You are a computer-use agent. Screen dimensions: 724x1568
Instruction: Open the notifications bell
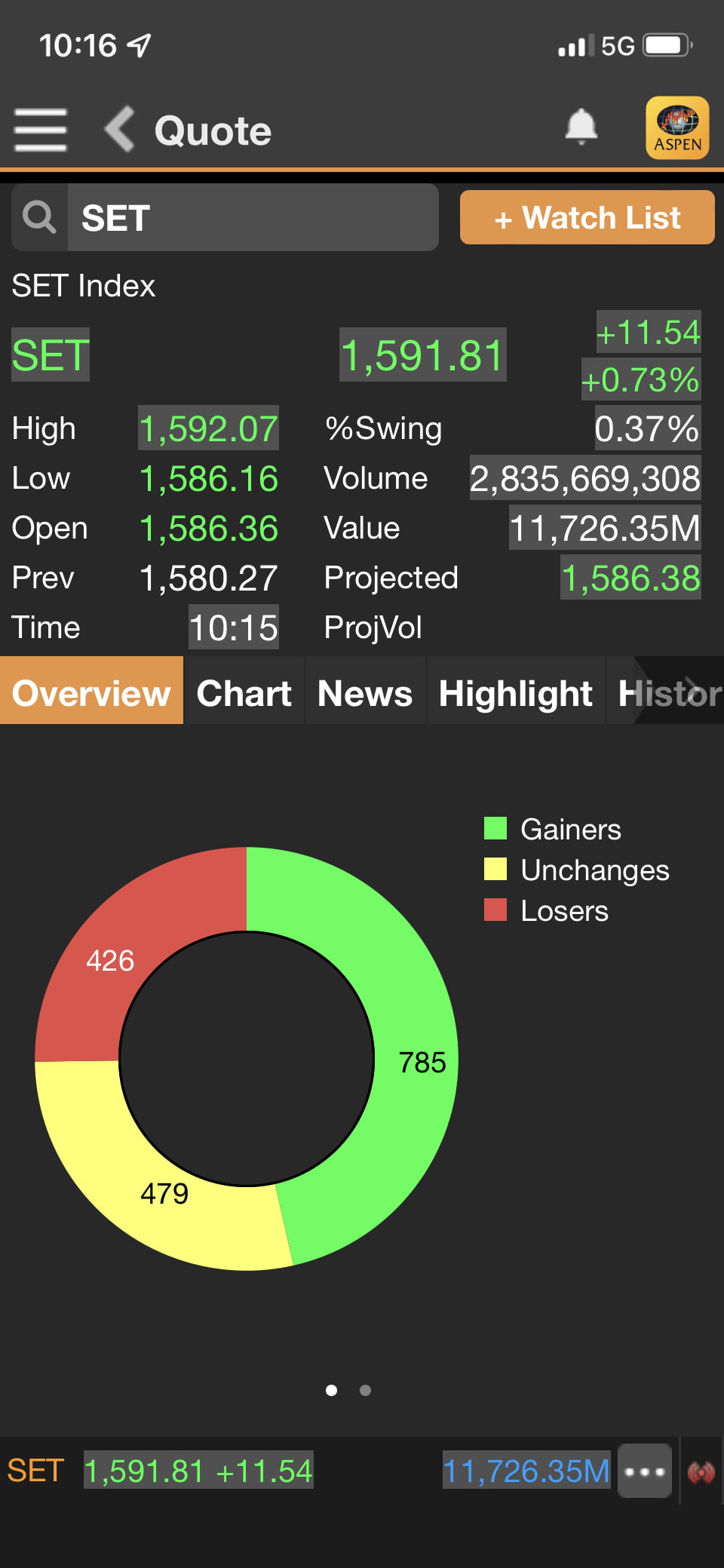(581, 127)
